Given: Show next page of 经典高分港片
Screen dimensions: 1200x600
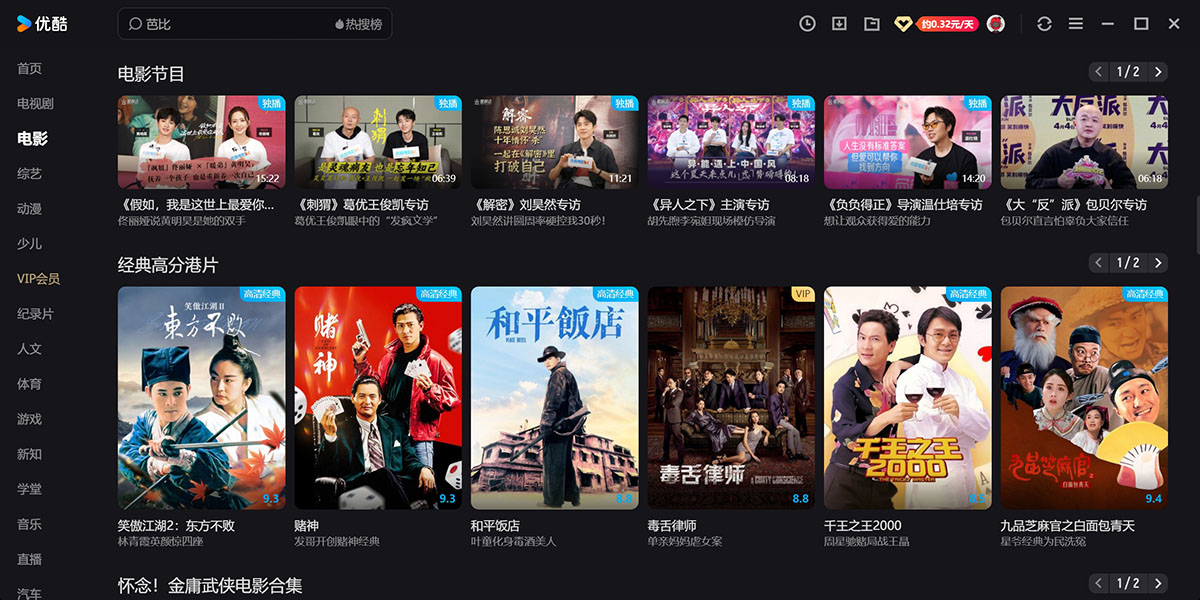Looking at the screenshot, I should (x=1158, y=263).
